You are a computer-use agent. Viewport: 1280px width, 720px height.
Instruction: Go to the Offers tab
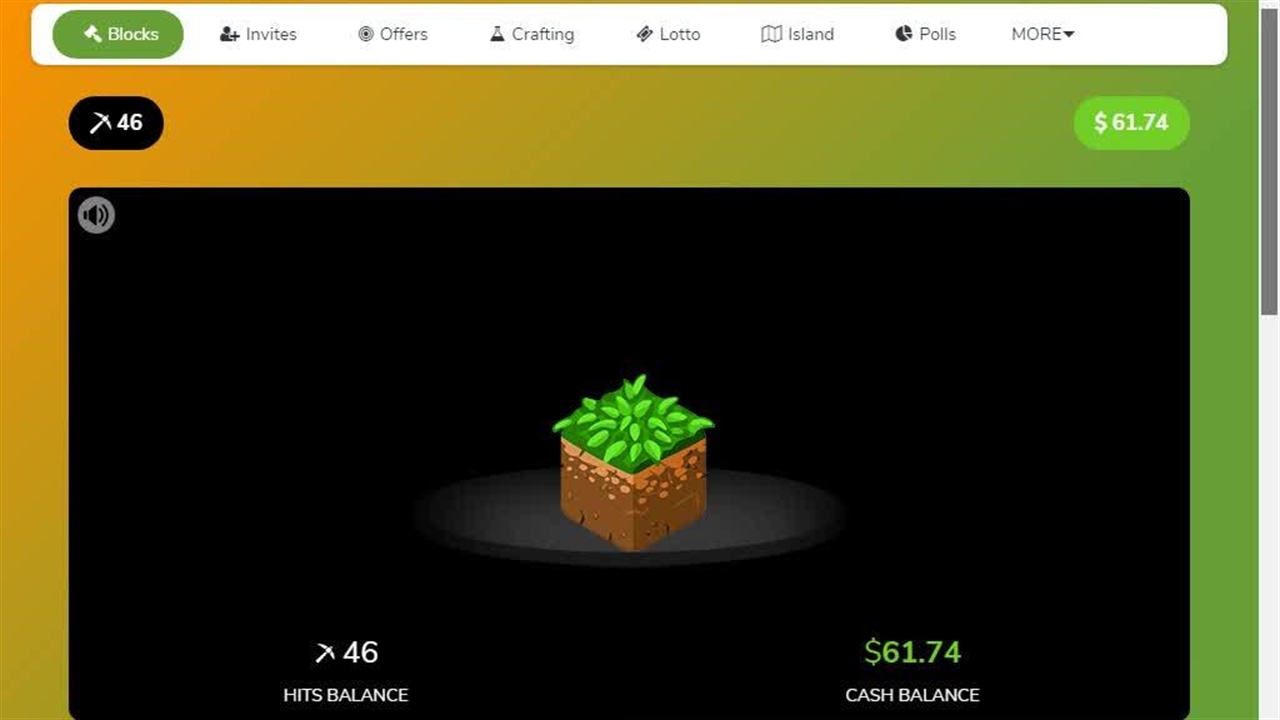393,34
